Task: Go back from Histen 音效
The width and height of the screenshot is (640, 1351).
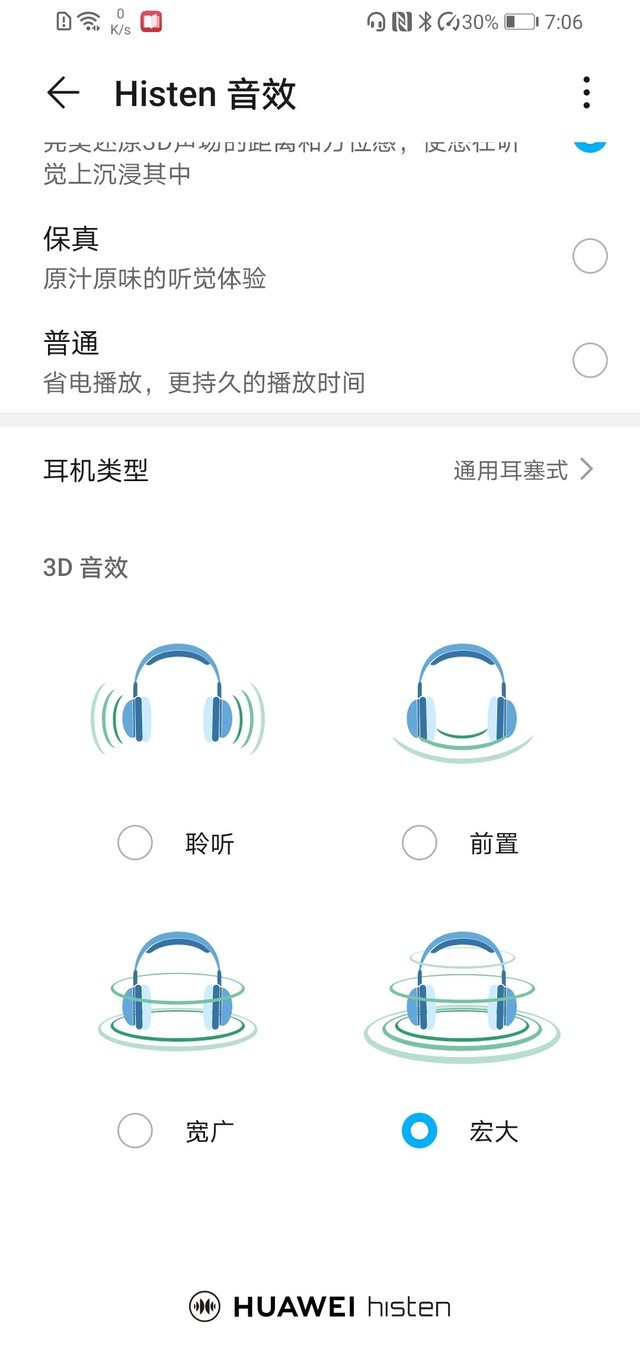Action: [62, 93]
